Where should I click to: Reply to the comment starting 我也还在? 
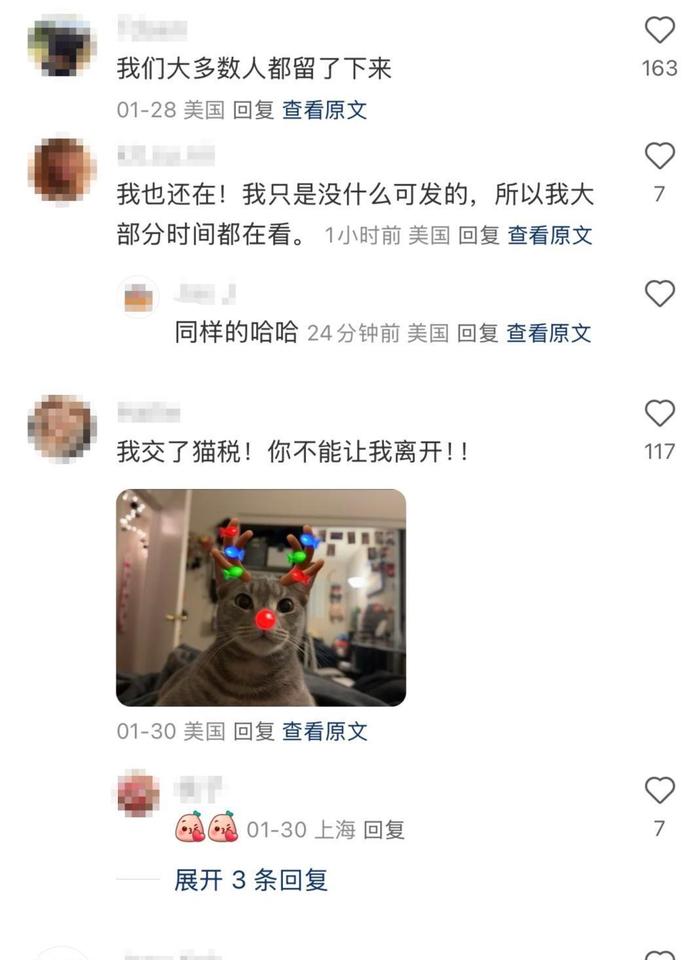coord(478,236)
